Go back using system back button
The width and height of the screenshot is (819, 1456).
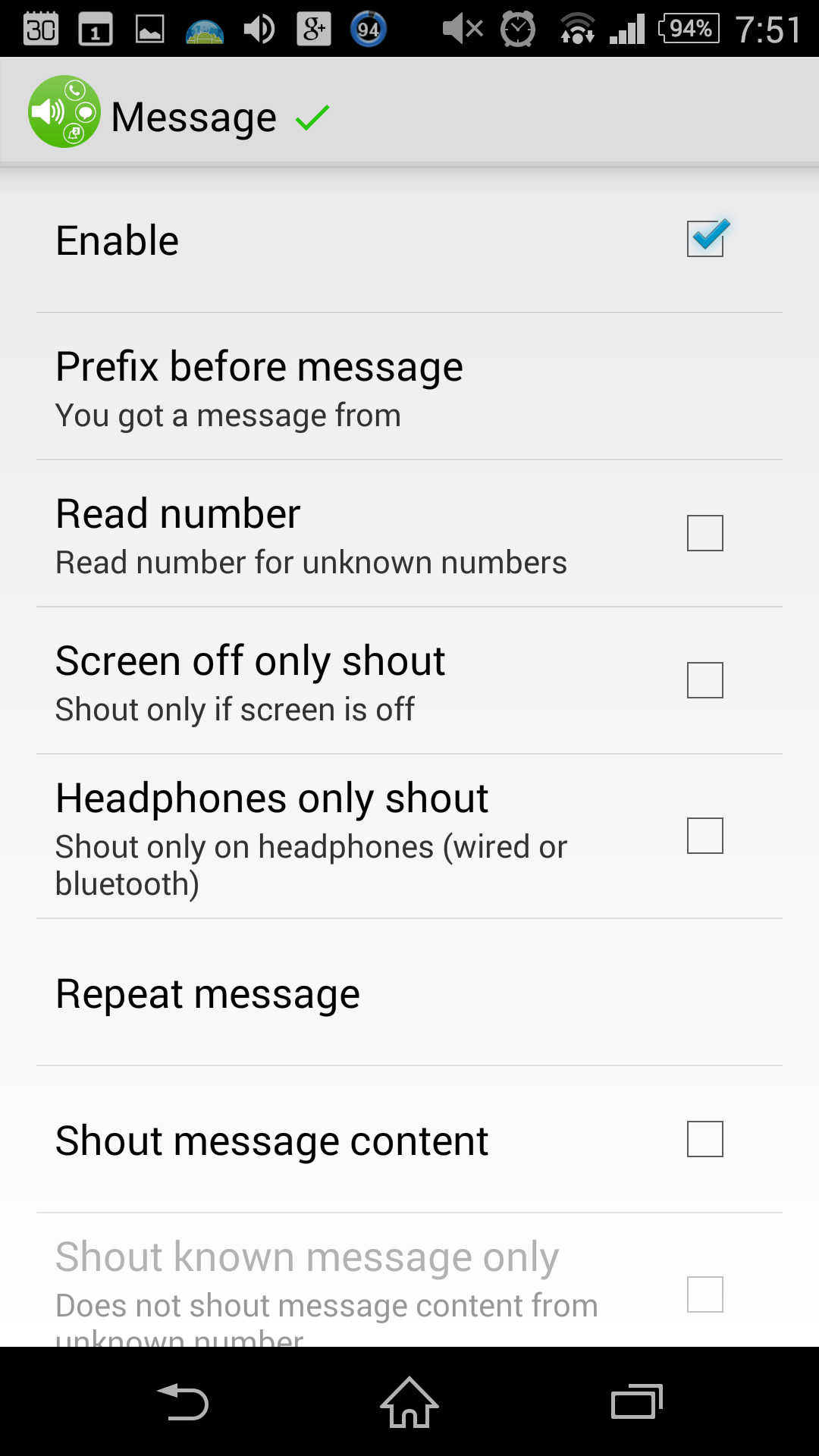click(x=183, y=1402)
